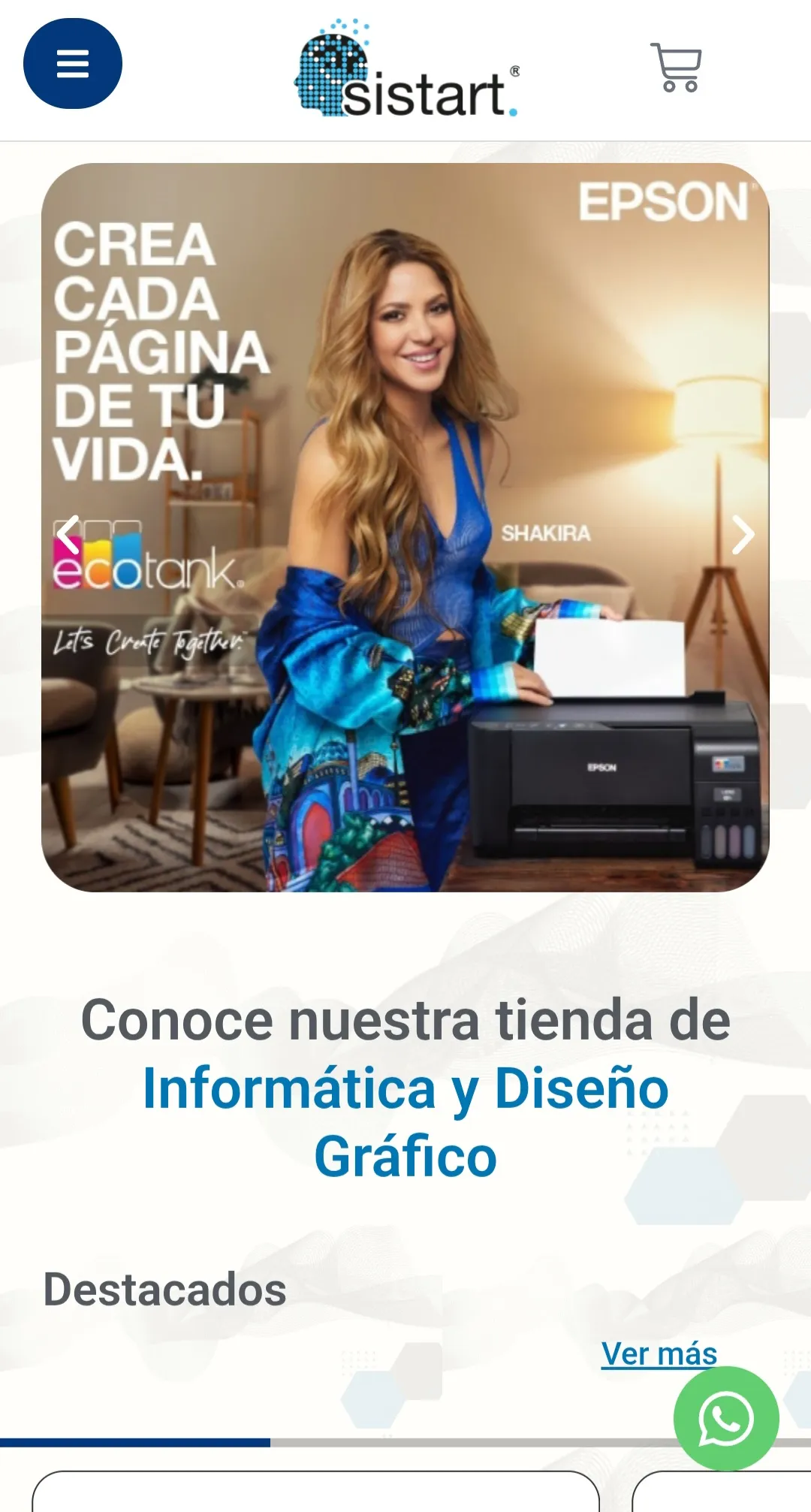This screenshot has height=1512, width=811.
Task: Go to the previous carousel slide
Action: point(68,535)
